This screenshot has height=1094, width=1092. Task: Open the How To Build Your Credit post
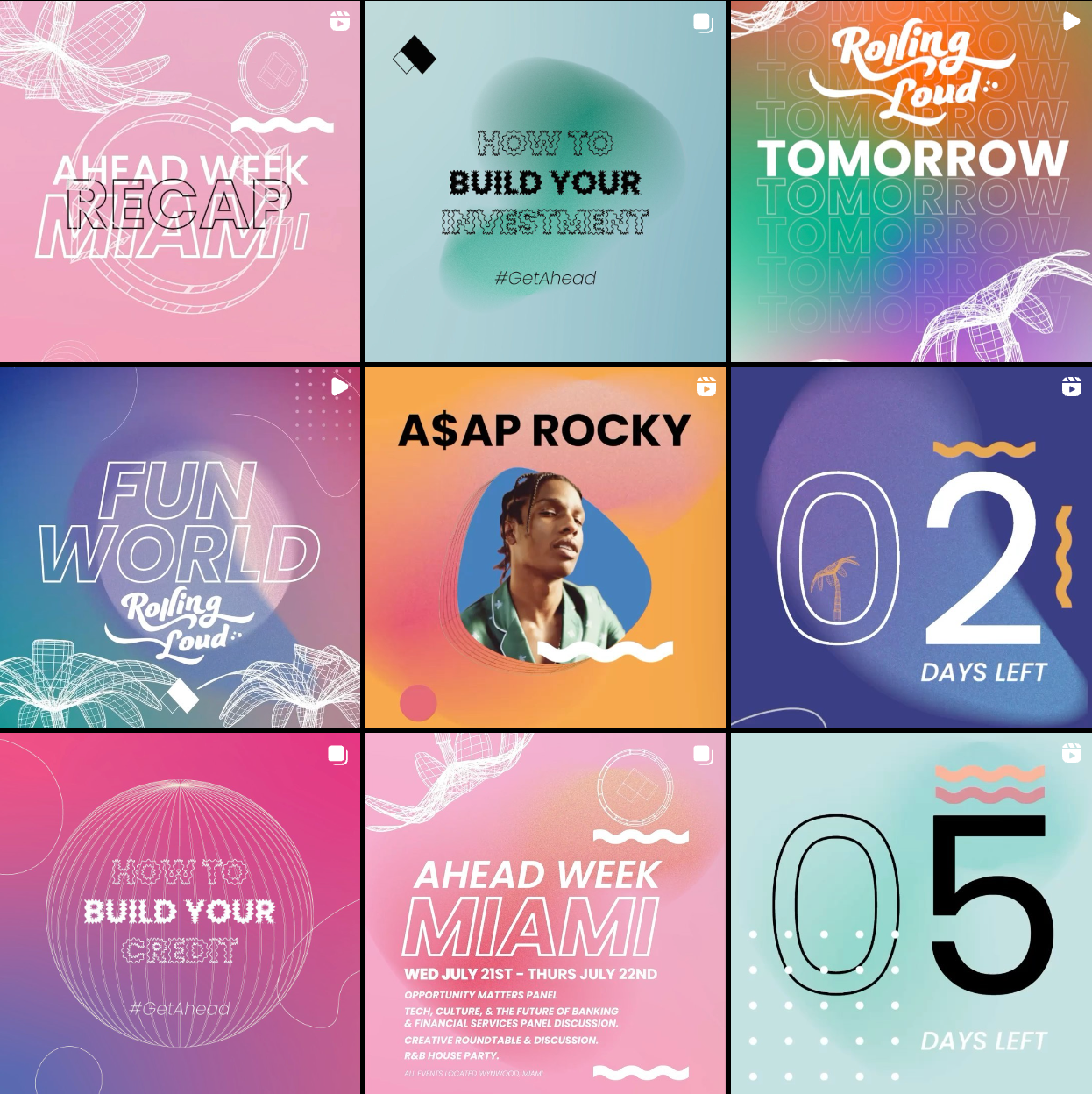click(180, 913)
